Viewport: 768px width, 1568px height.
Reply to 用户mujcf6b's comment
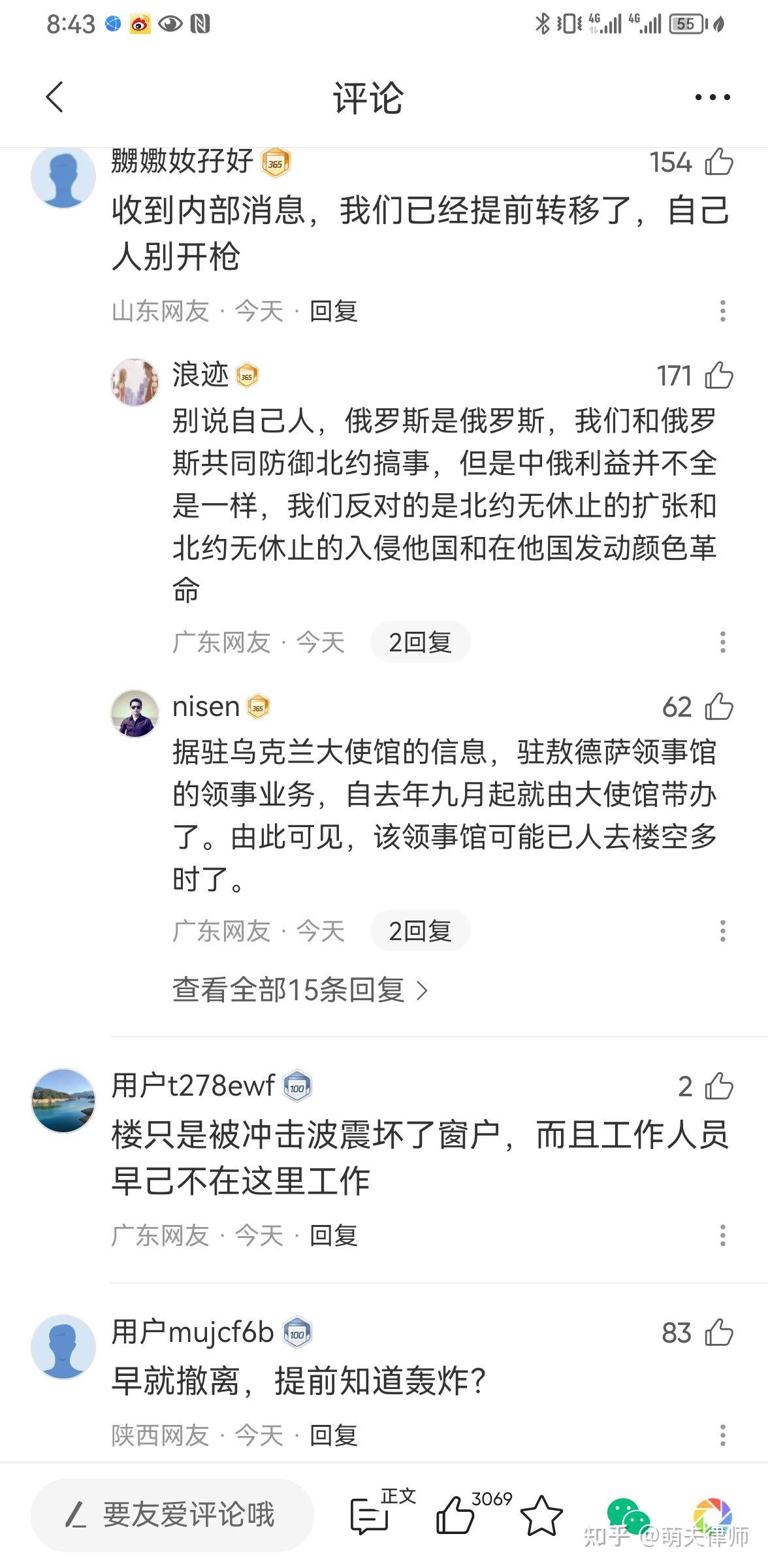click(333, 1435)
